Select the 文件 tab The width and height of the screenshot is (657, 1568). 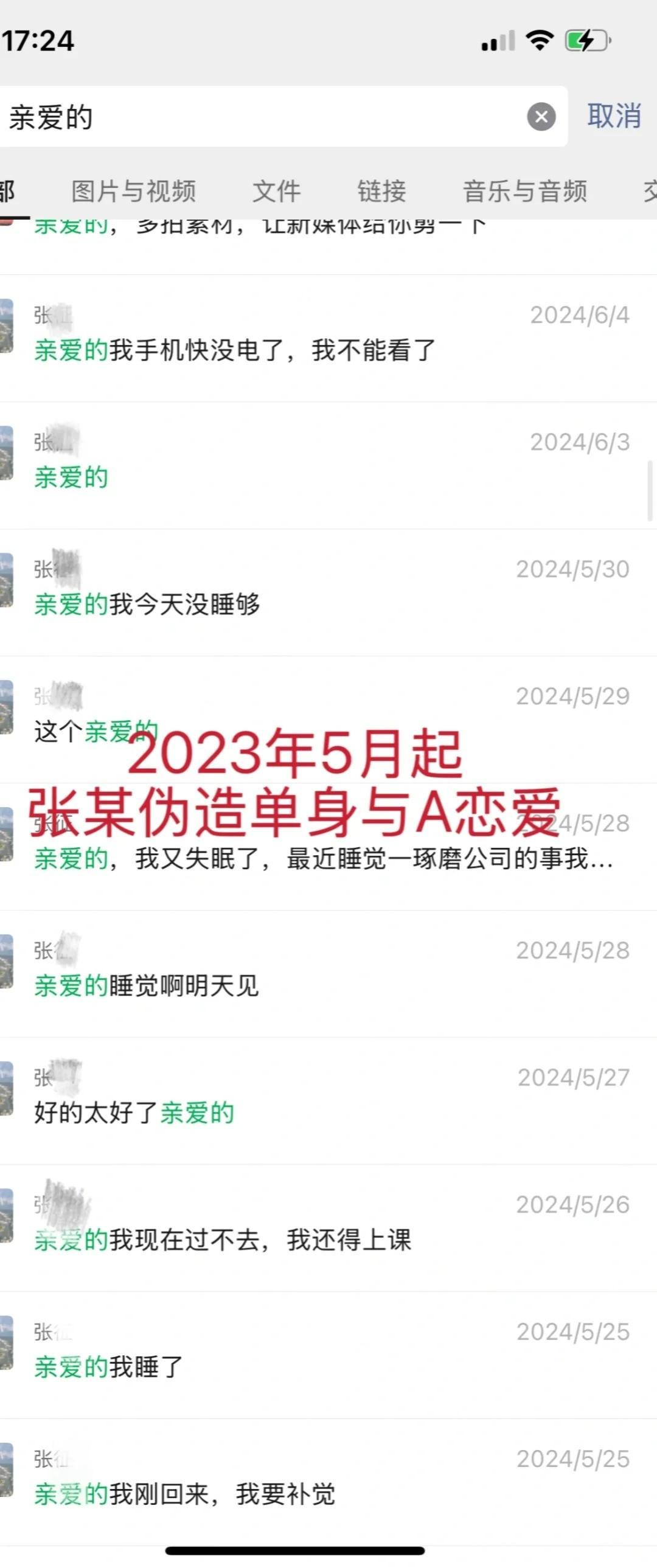tap(276, 191)
